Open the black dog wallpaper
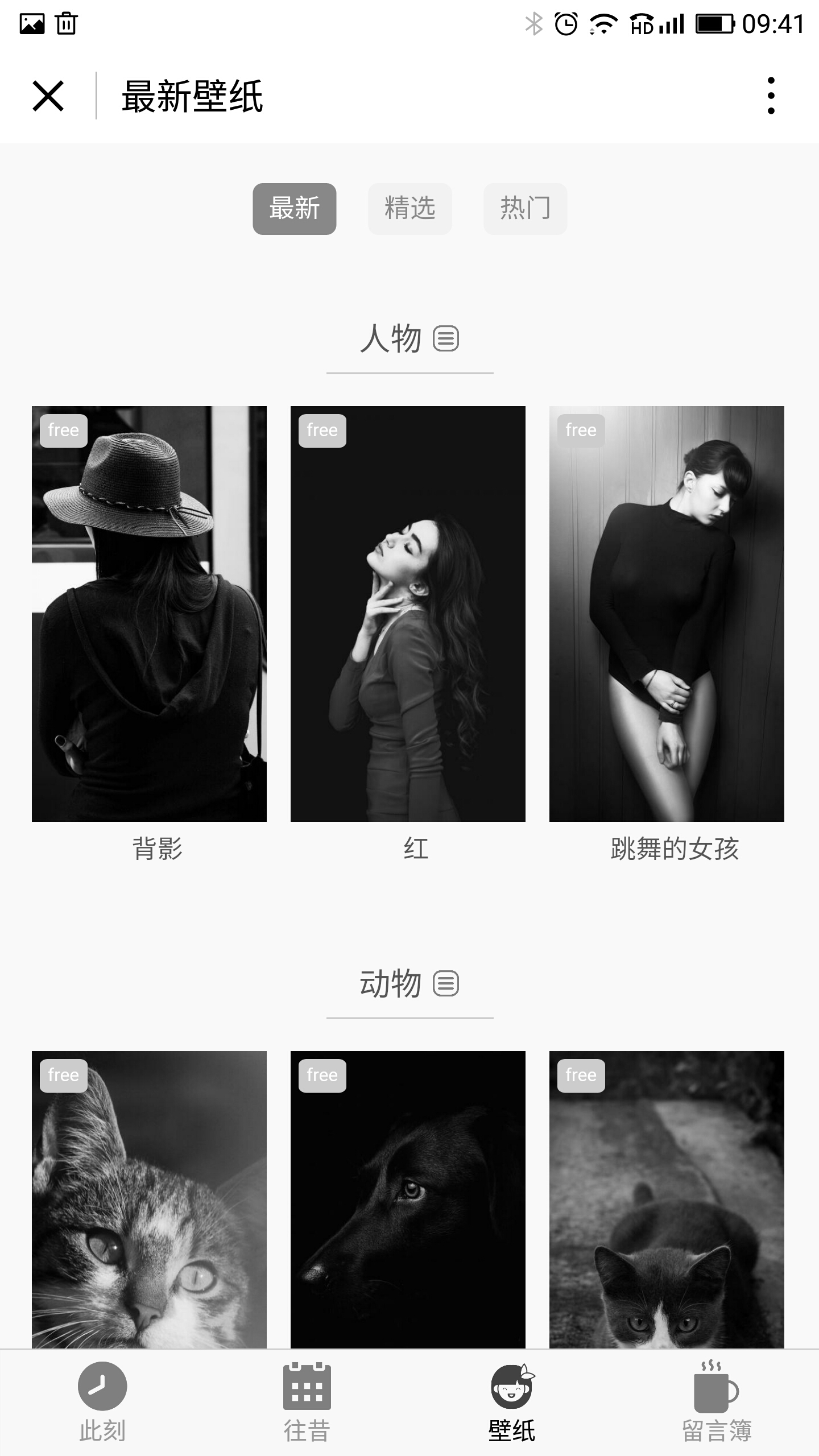 pos(408,1199)
